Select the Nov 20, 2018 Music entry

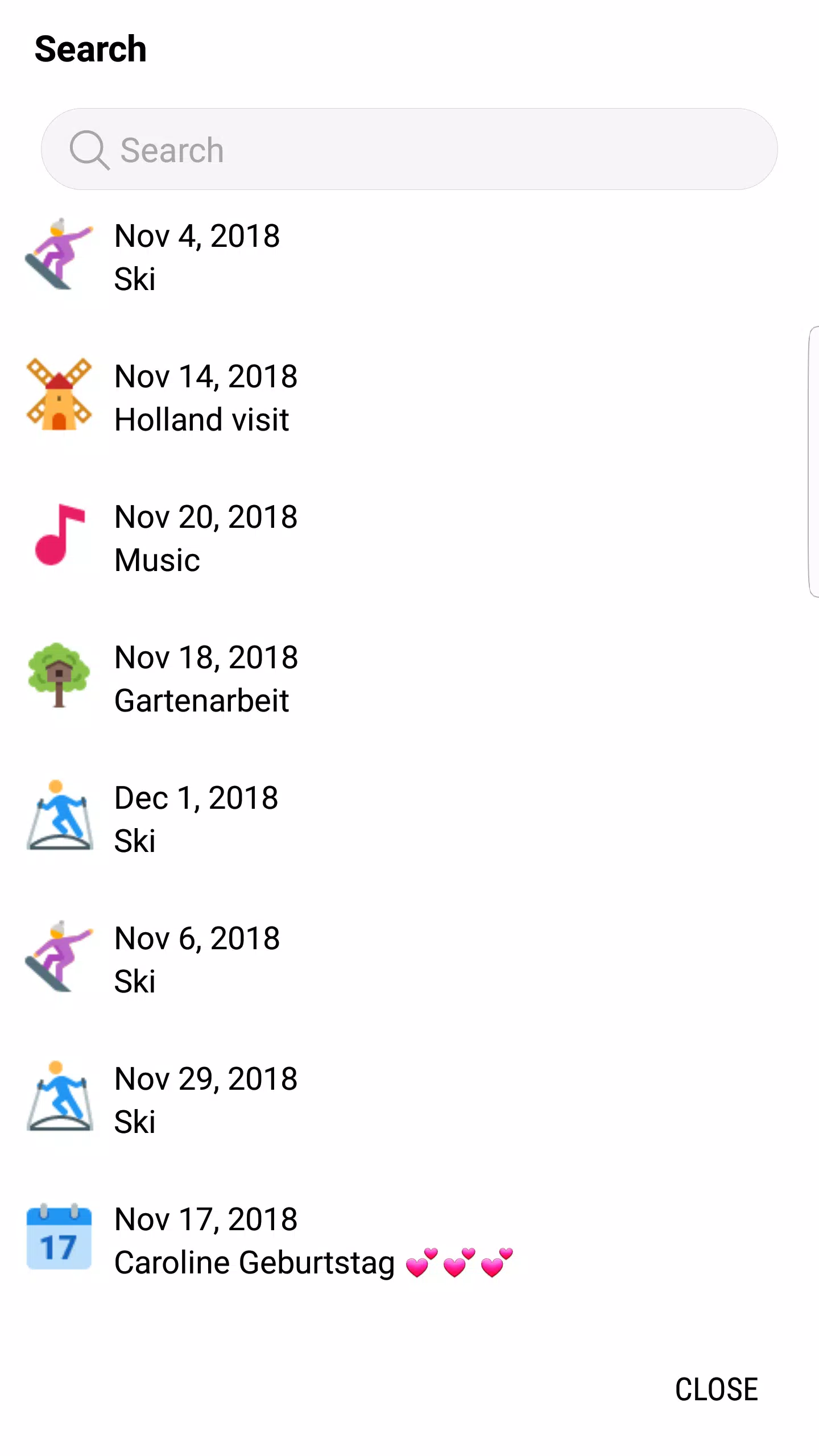tap(409, 538)
